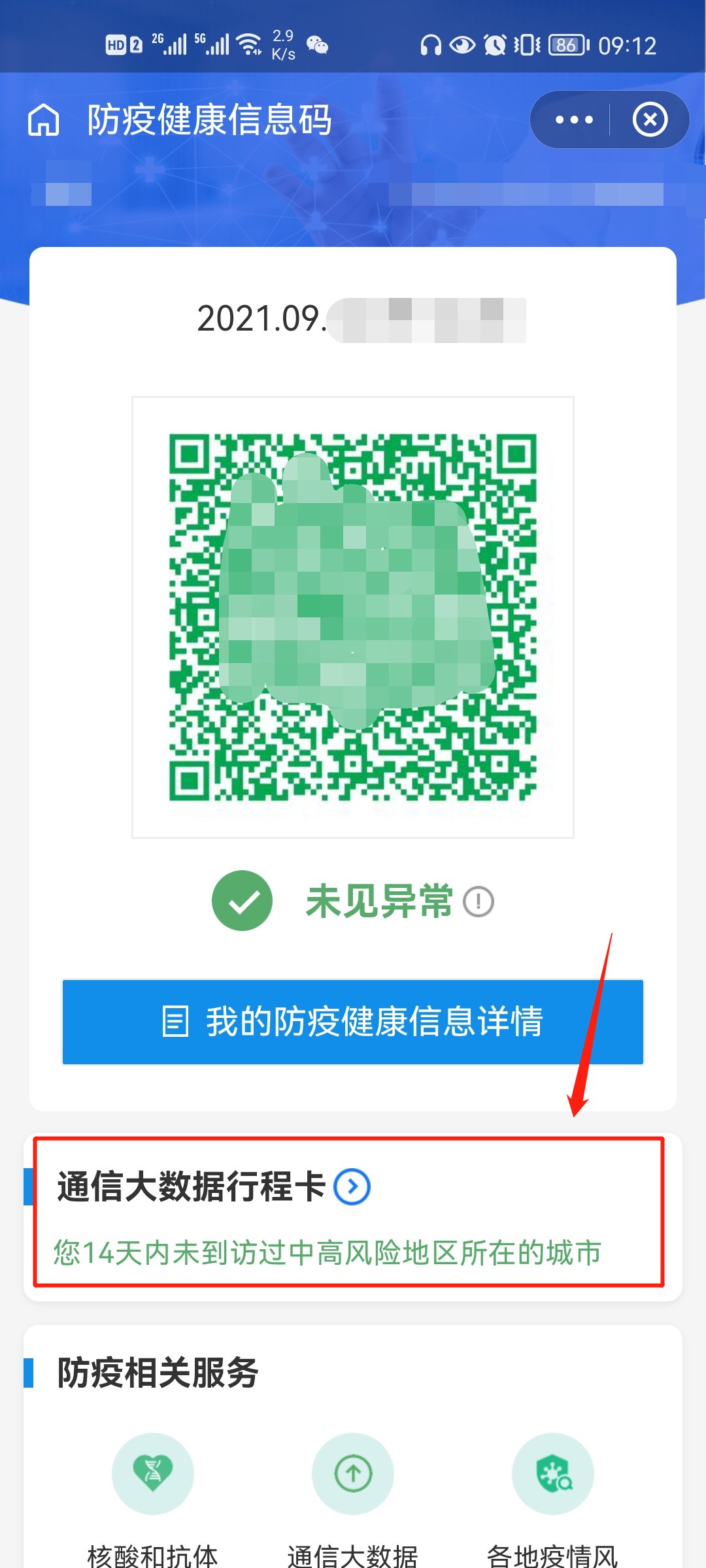Close the mini program

pos(650,120)
